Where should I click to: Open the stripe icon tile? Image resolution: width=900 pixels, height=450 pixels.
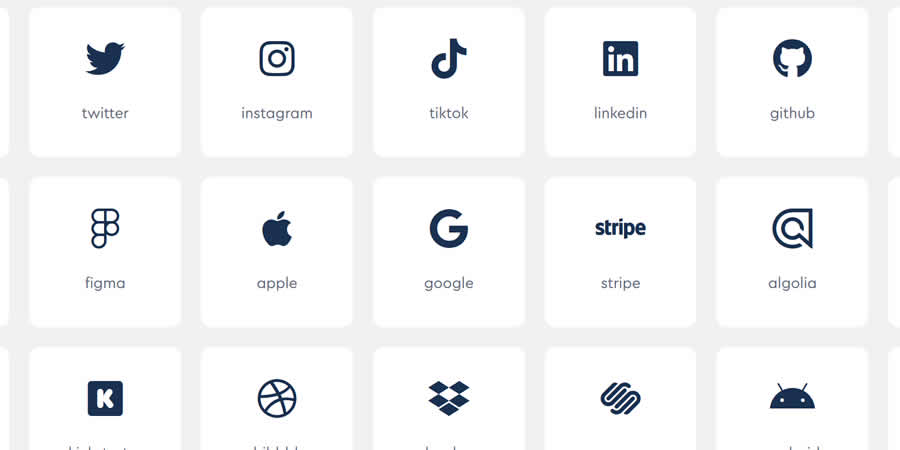(620, 252)
